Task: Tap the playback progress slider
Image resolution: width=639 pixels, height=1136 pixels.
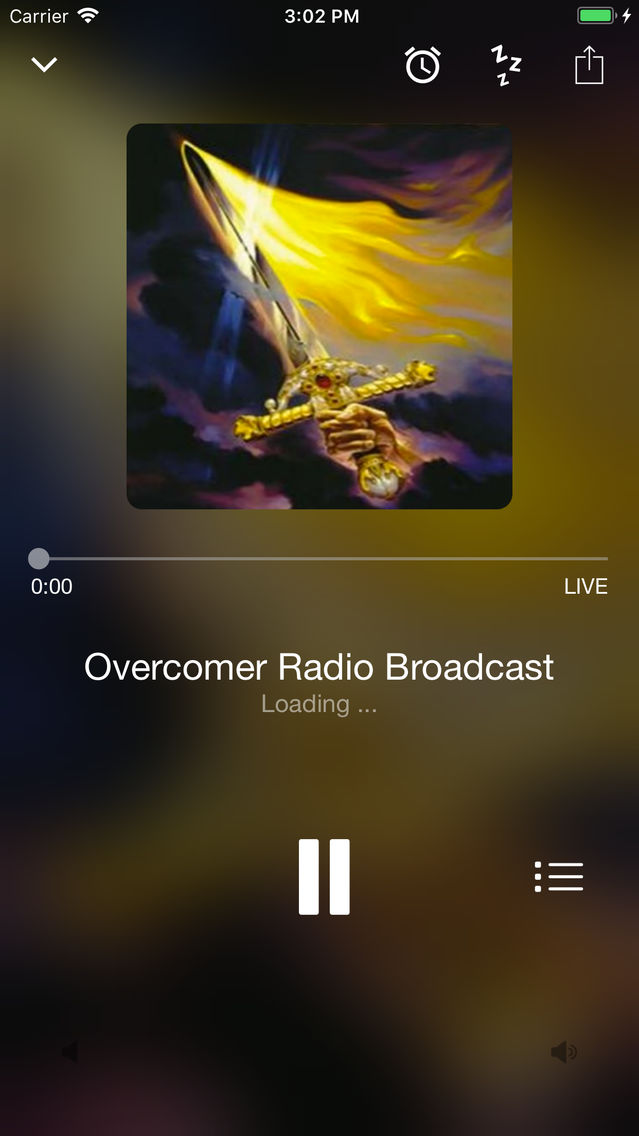Action: point(320,558)
